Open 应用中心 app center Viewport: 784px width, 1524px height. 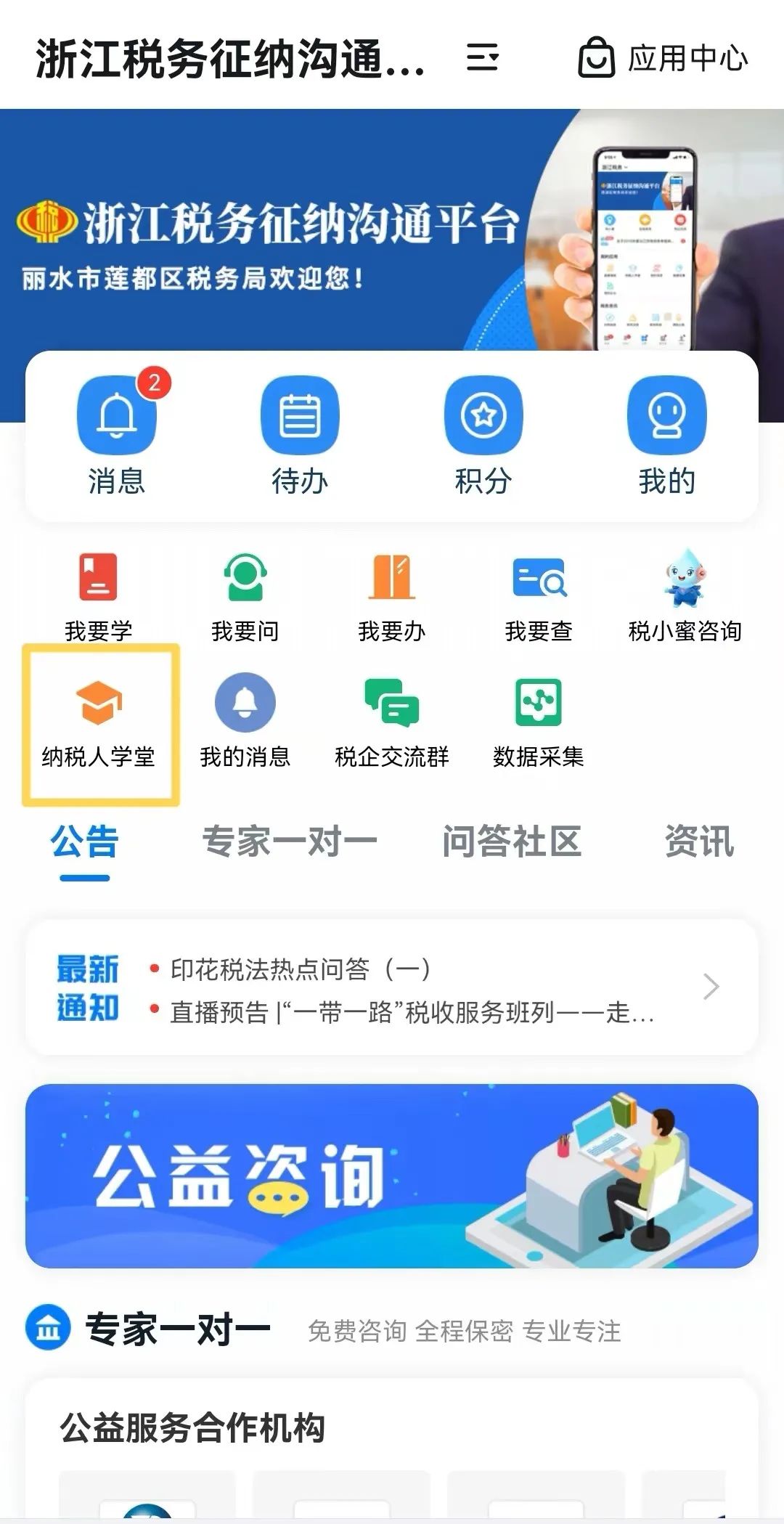tap(663, 58)
